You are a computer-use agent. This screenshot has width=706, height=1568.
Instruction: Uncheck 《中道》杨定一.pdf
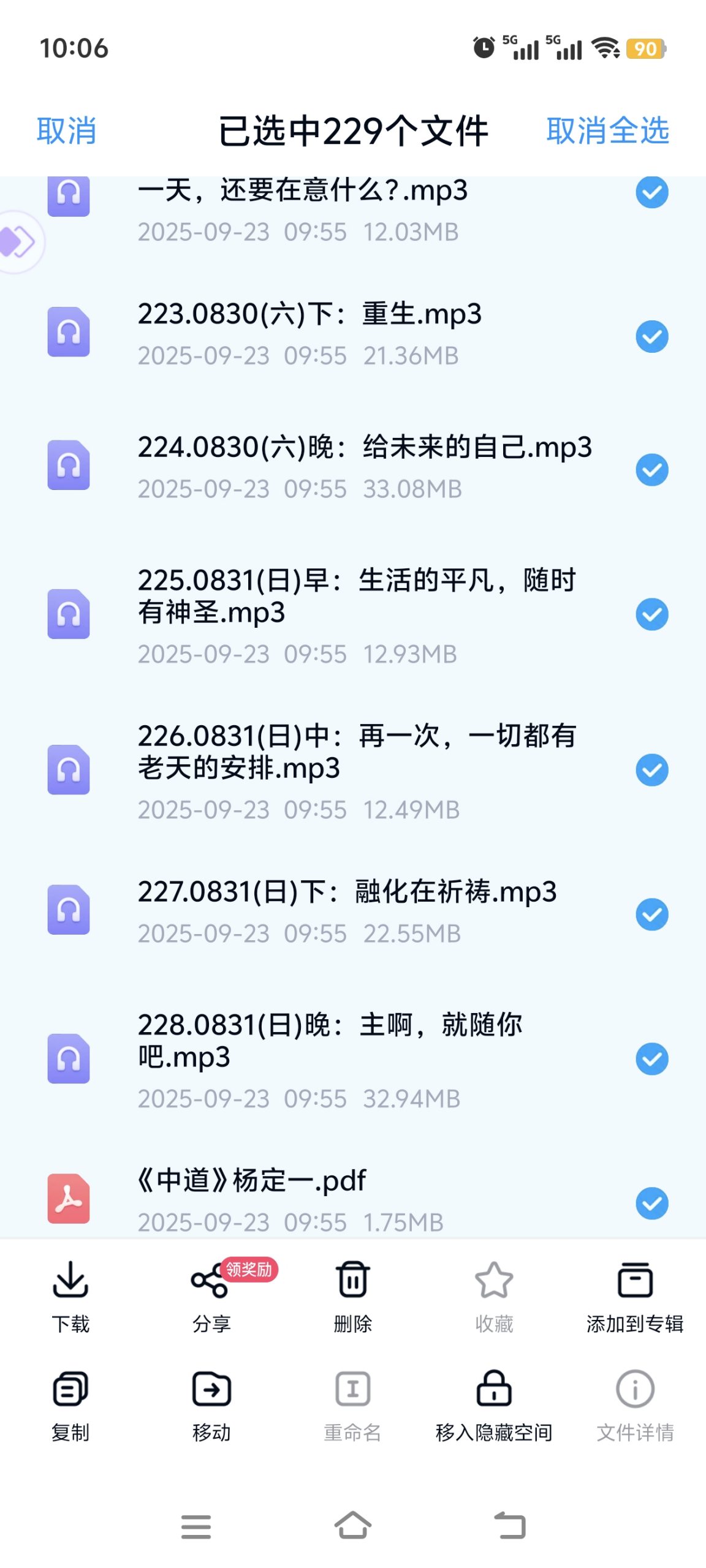(651, 1204)
